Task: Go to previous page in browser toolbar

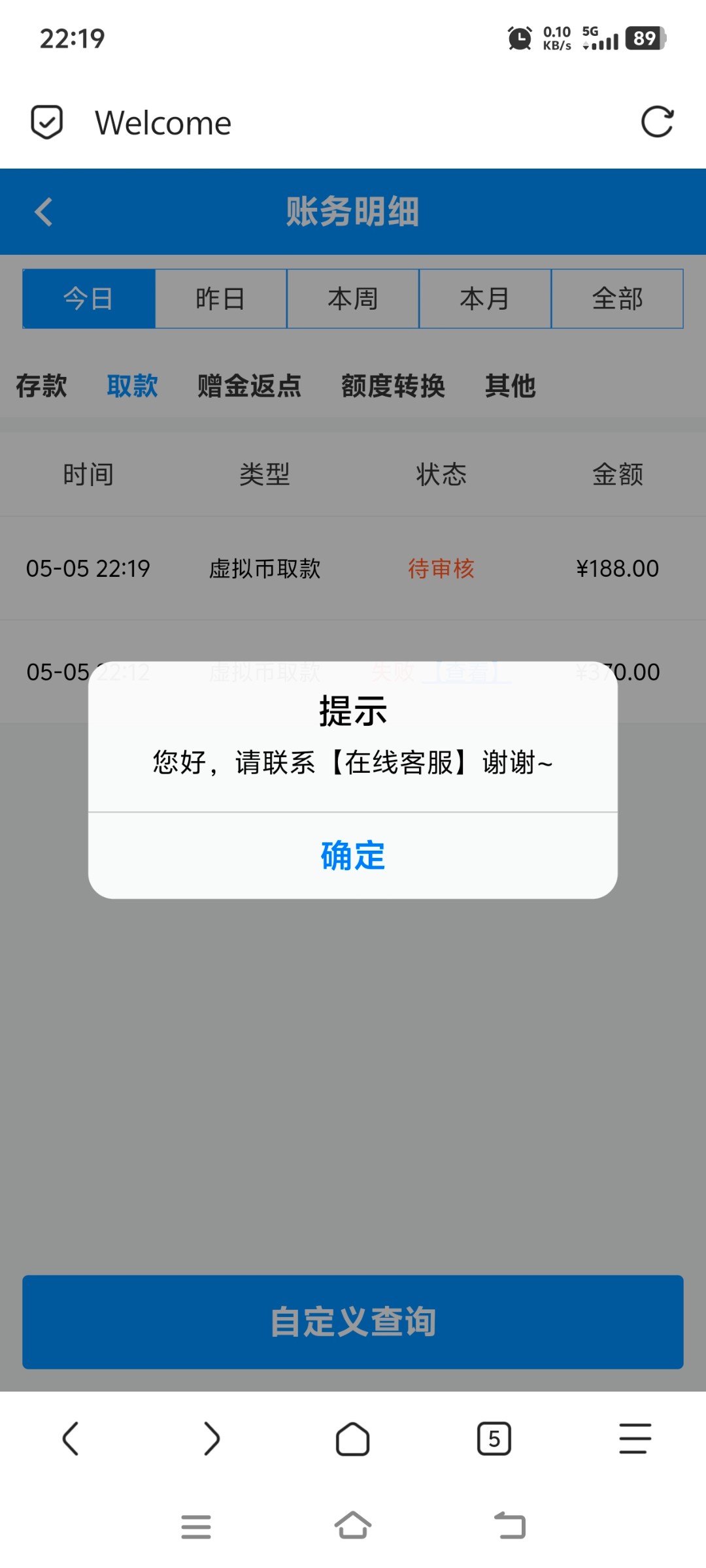Action: tap(71, 1439)
